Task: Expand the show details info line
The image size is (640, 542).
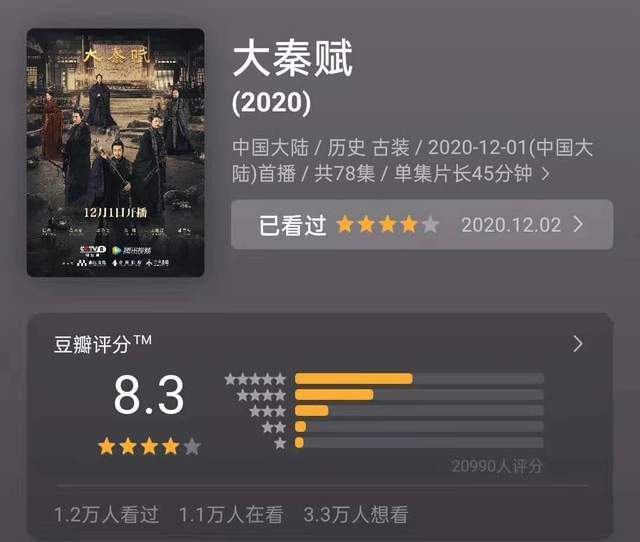Action: pos(546,173)
